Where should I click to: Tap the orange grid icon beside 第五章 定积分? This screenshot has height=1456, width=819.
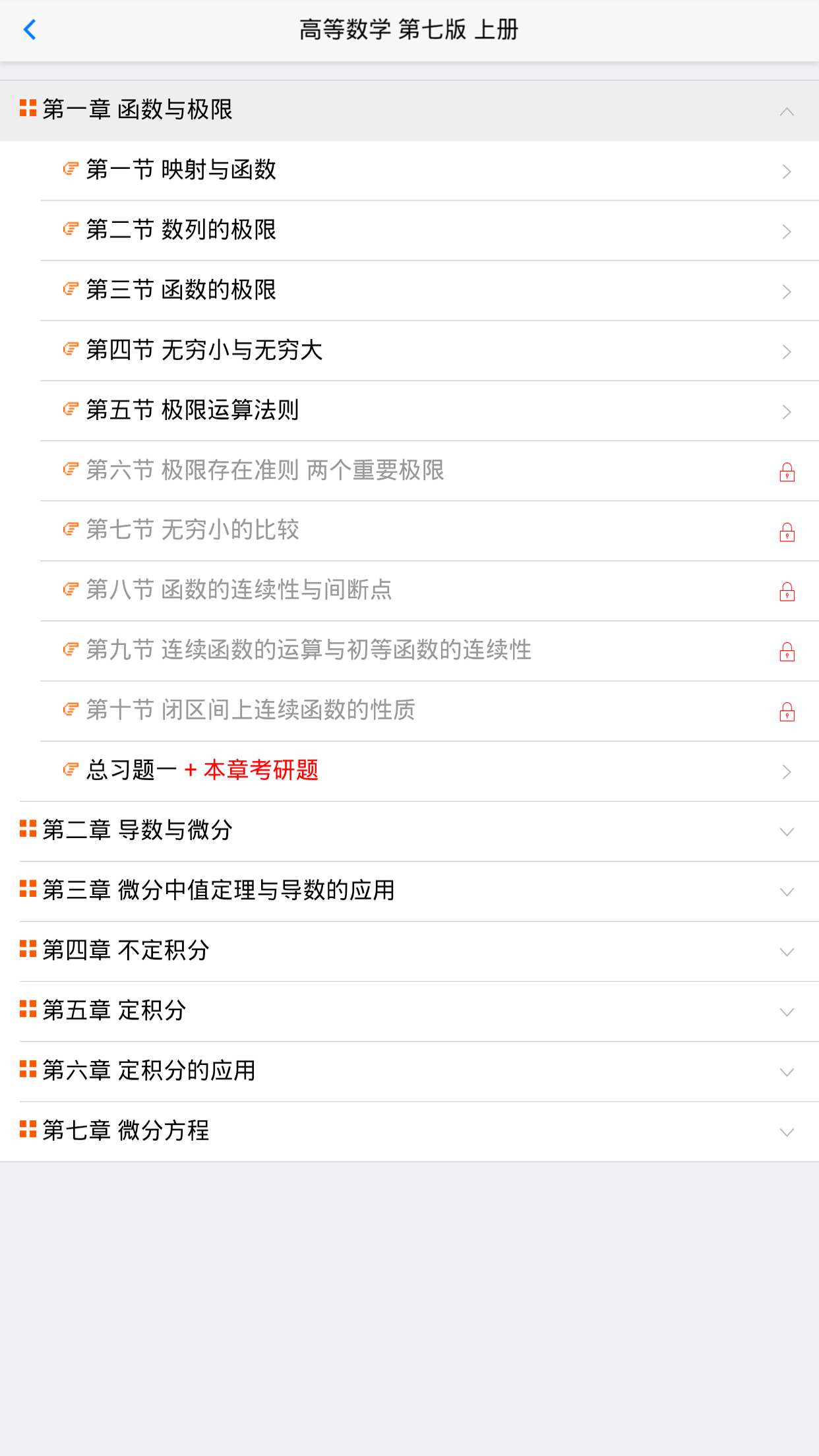click(x=26, y=1011)
